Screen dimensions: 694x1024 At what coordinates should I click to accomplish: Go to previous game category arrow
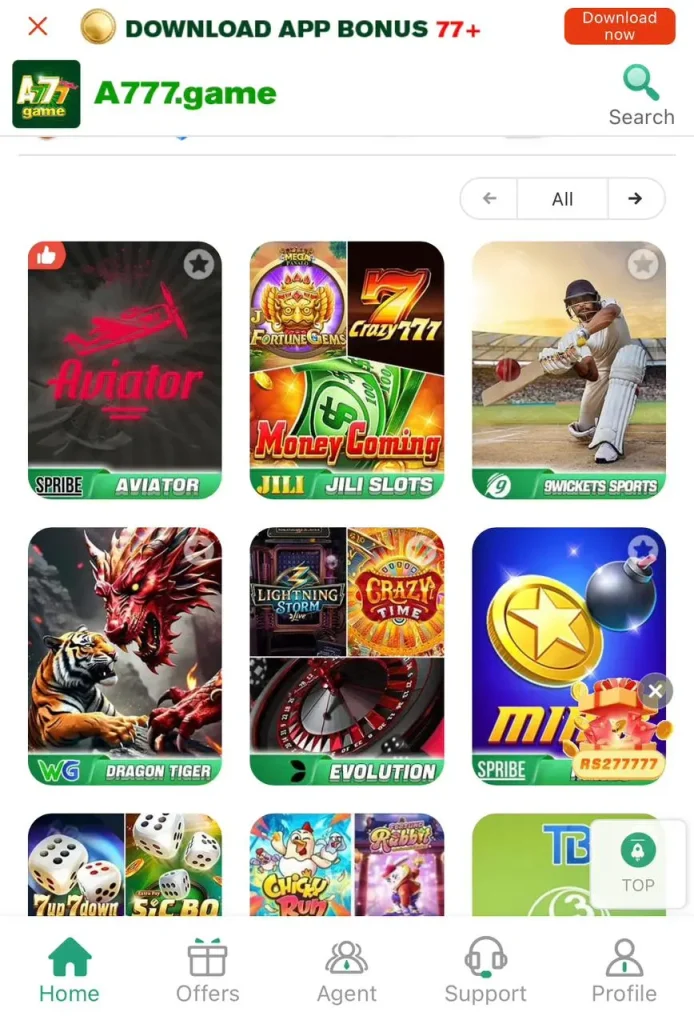[x=489, y=199]
